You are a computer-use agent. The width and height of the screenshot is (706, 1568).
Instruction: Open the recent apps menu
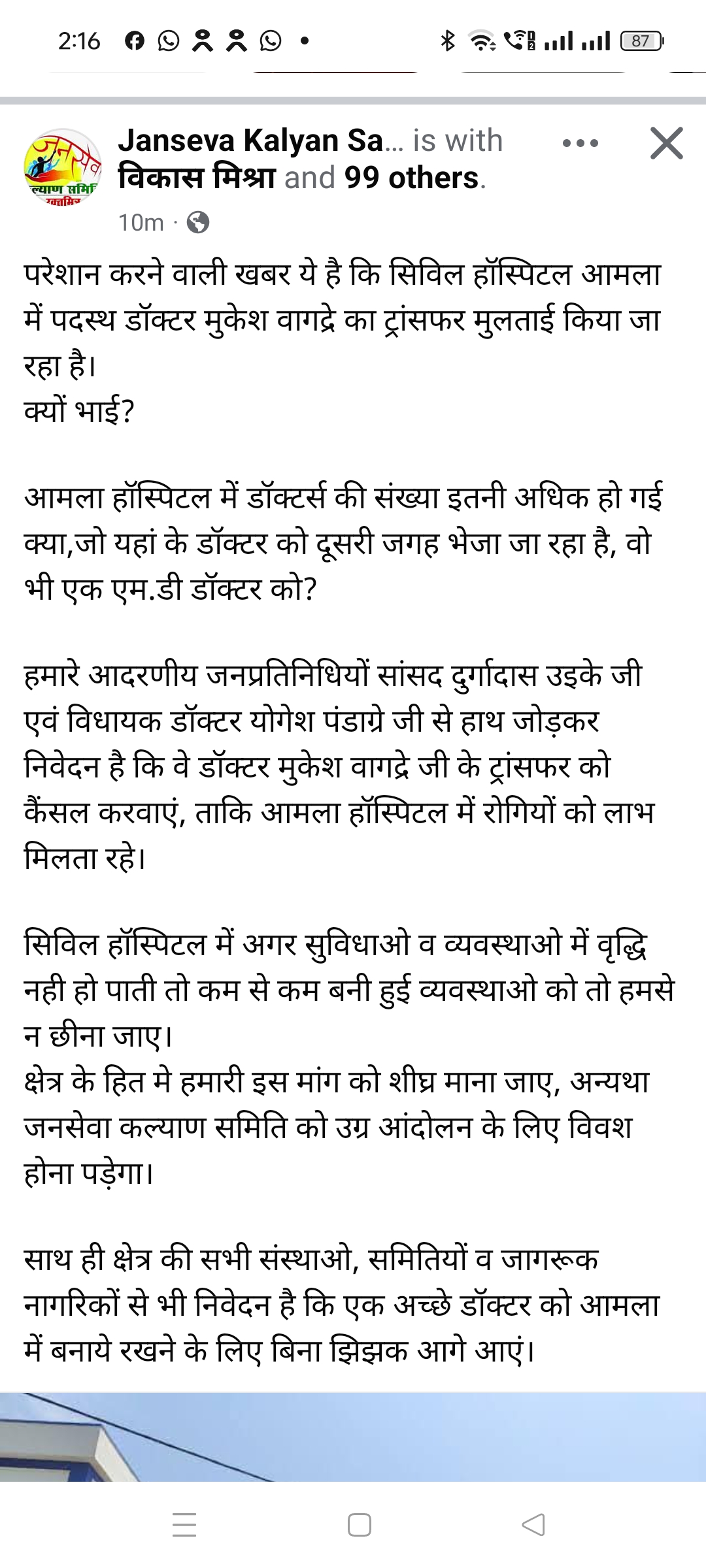coord(184,1525)
